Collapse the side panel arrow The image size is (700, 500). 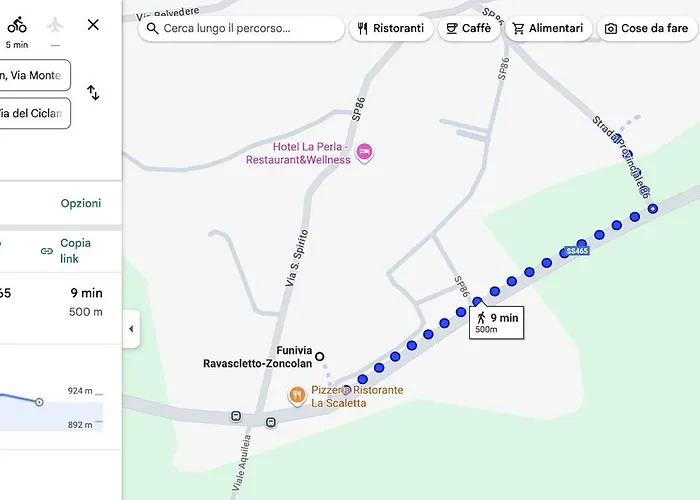click(x=130, y=329)
